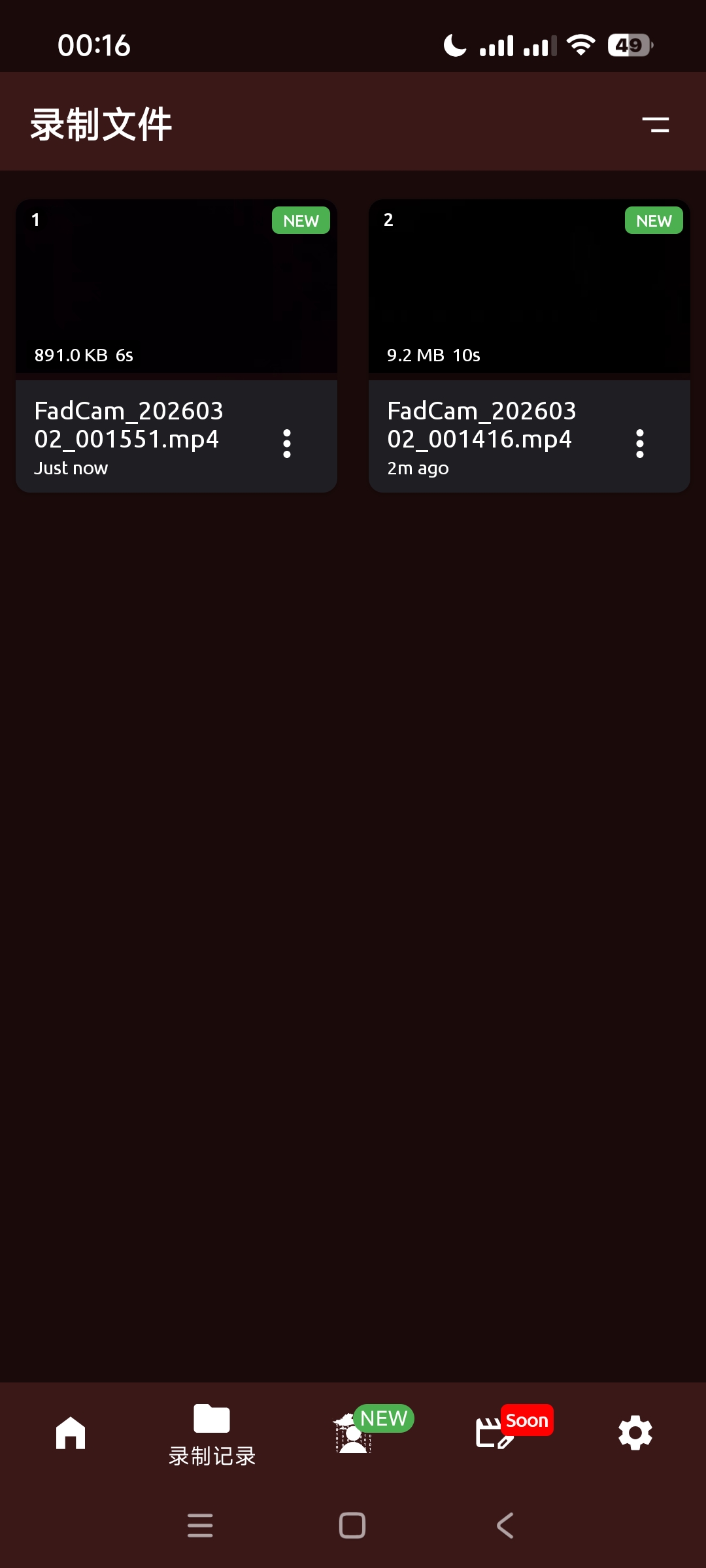Play video FadCam_20260302_001416.mp4
The height and width of the screenshot is (1568, 706).
[529, 287]
